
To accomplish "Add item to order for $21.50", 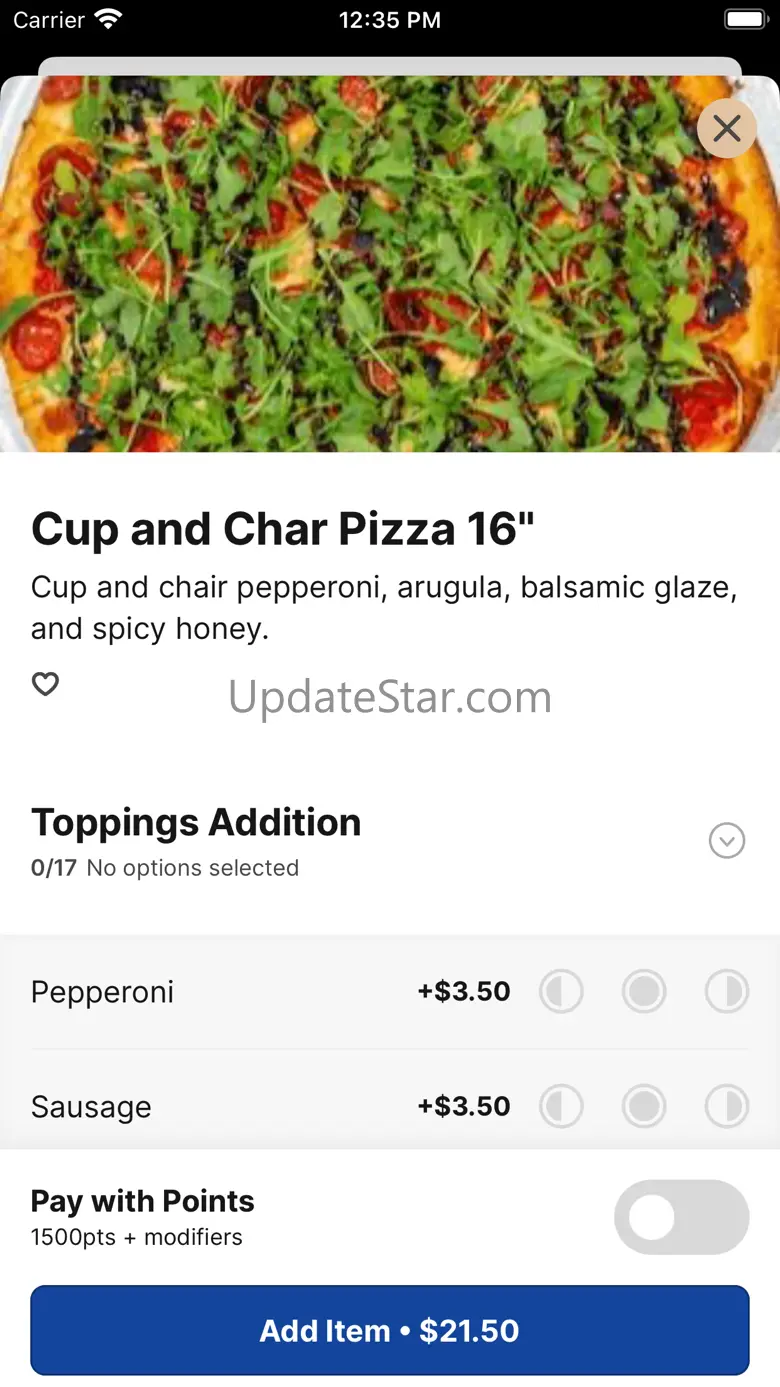I will [x=390, y=1330].
